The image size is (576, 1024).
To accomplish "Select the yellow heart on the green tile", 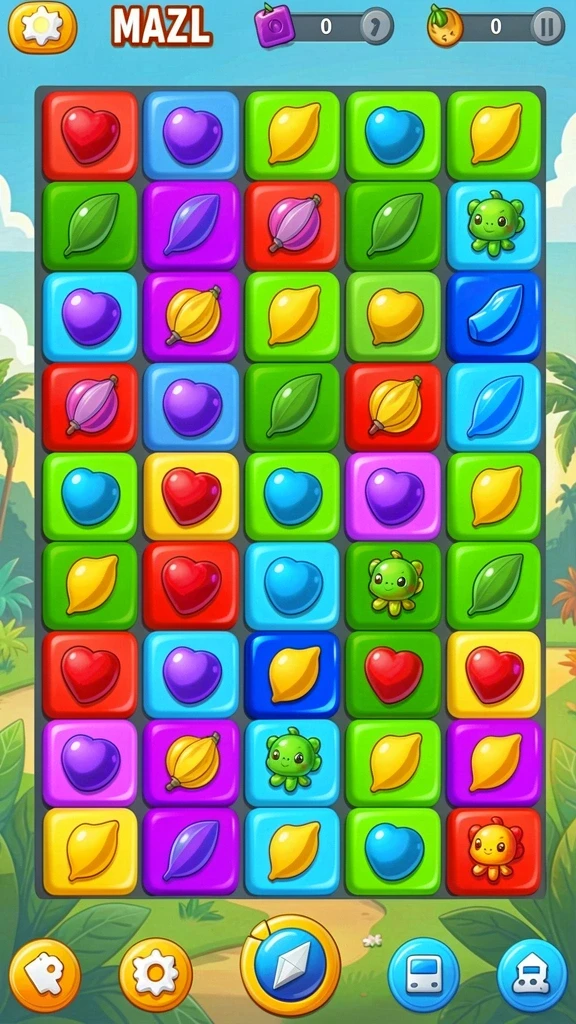I will pos(393,316).
